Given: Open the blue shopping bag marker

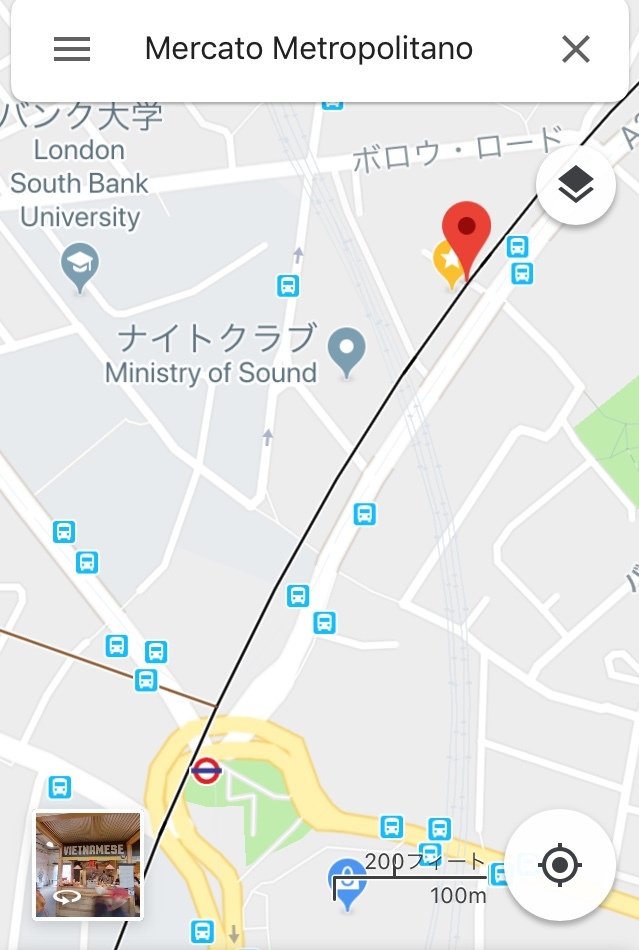Looking at the screenshot, I should tap(346, 881).
